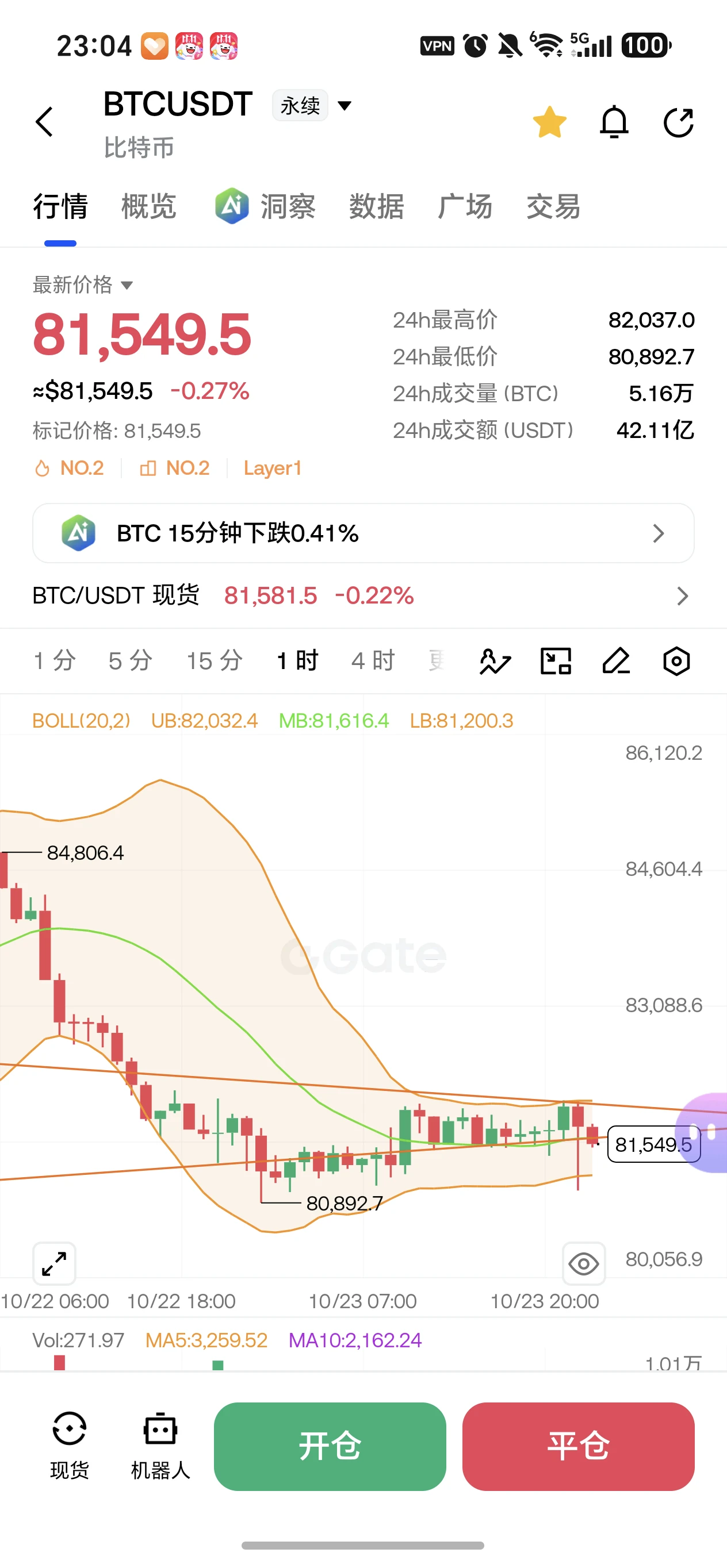Open chart settings hexagon icon
This screenshot has width=727, height=1568.
click(x=676, y=661)
